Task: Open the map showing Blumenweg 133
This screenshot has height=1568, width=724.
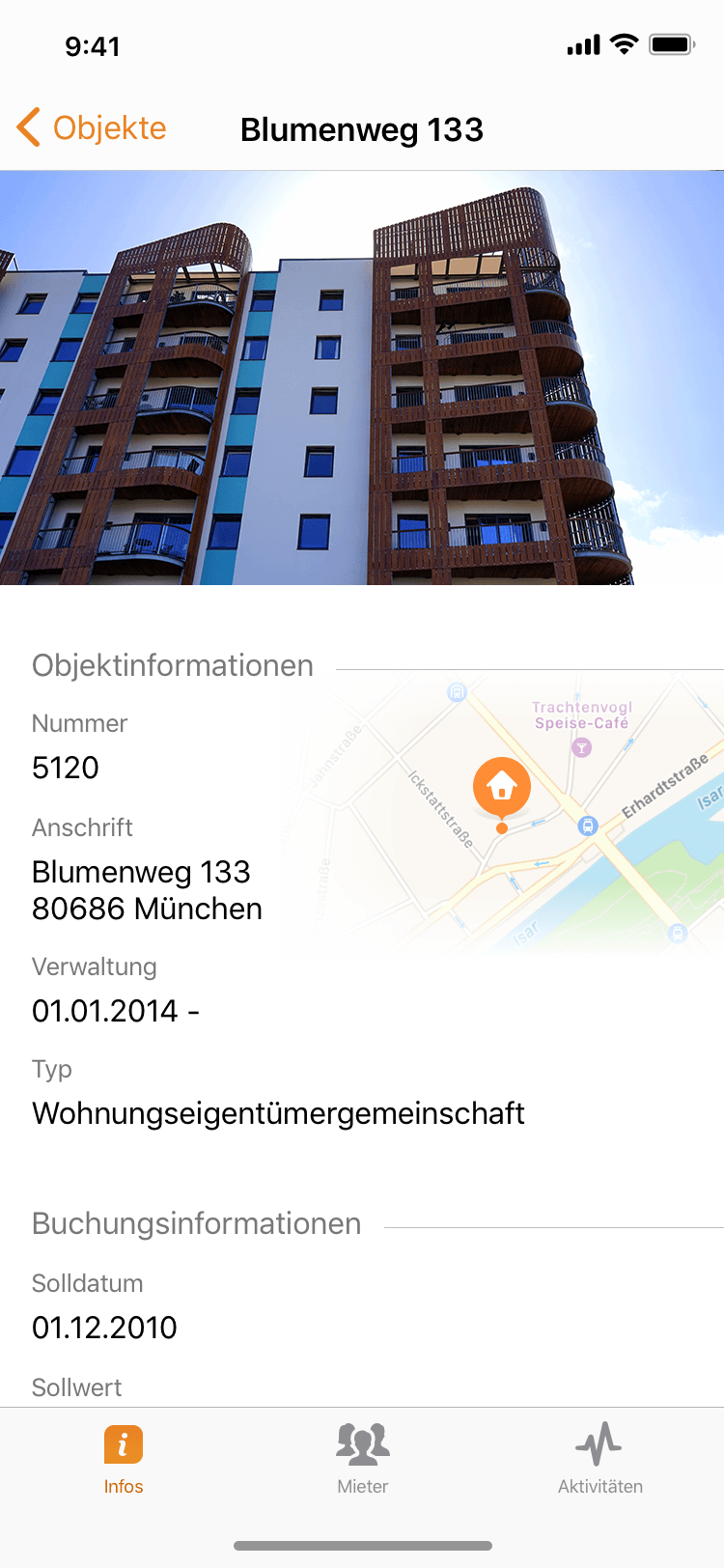Action: point(502,814)
